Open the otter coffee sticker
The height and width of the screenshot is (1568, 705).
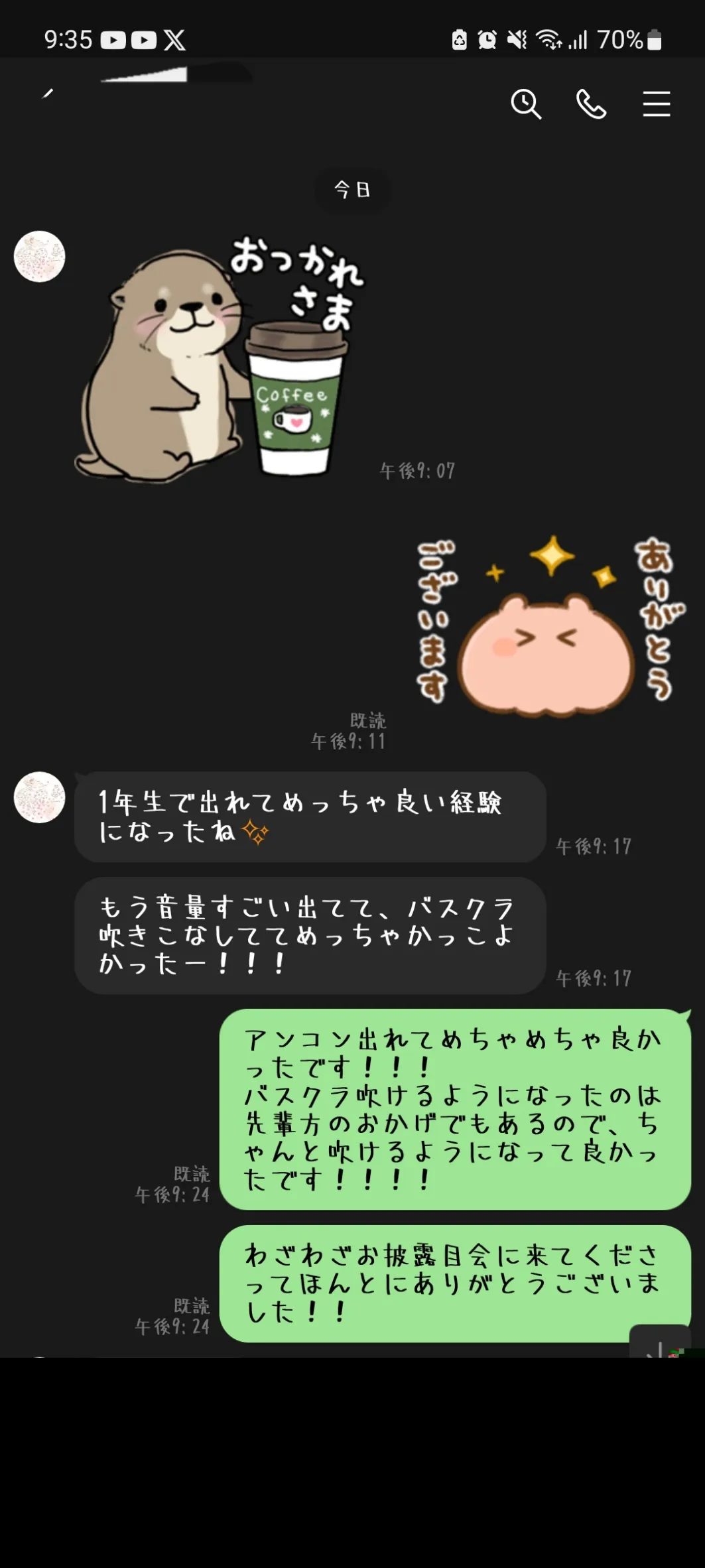[x=219, y=358]
